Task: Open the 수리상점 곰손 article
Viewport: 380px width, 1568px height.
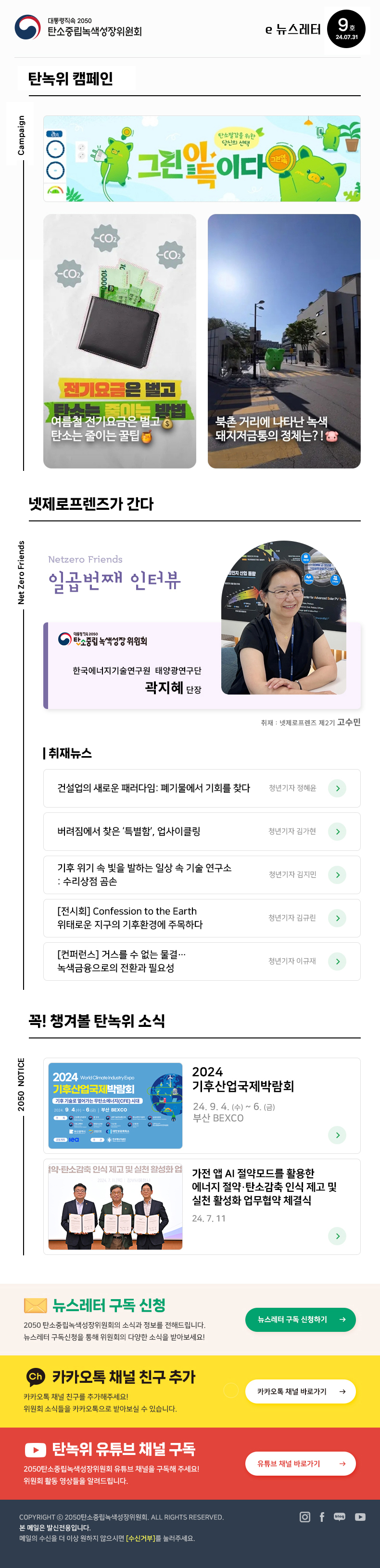Action: [202, 875]
